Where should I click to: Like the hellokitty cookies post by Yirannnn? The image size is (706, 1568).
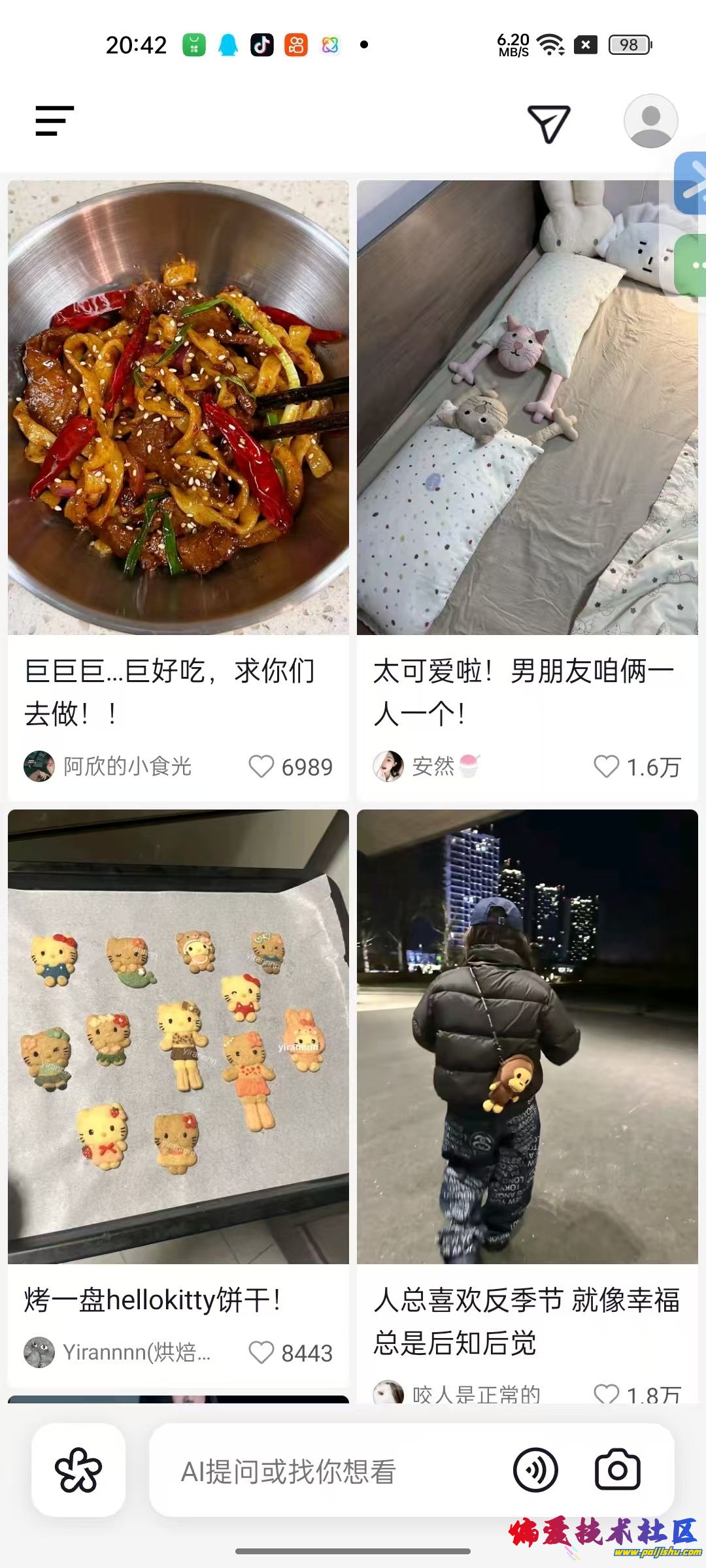point(261,1352)
